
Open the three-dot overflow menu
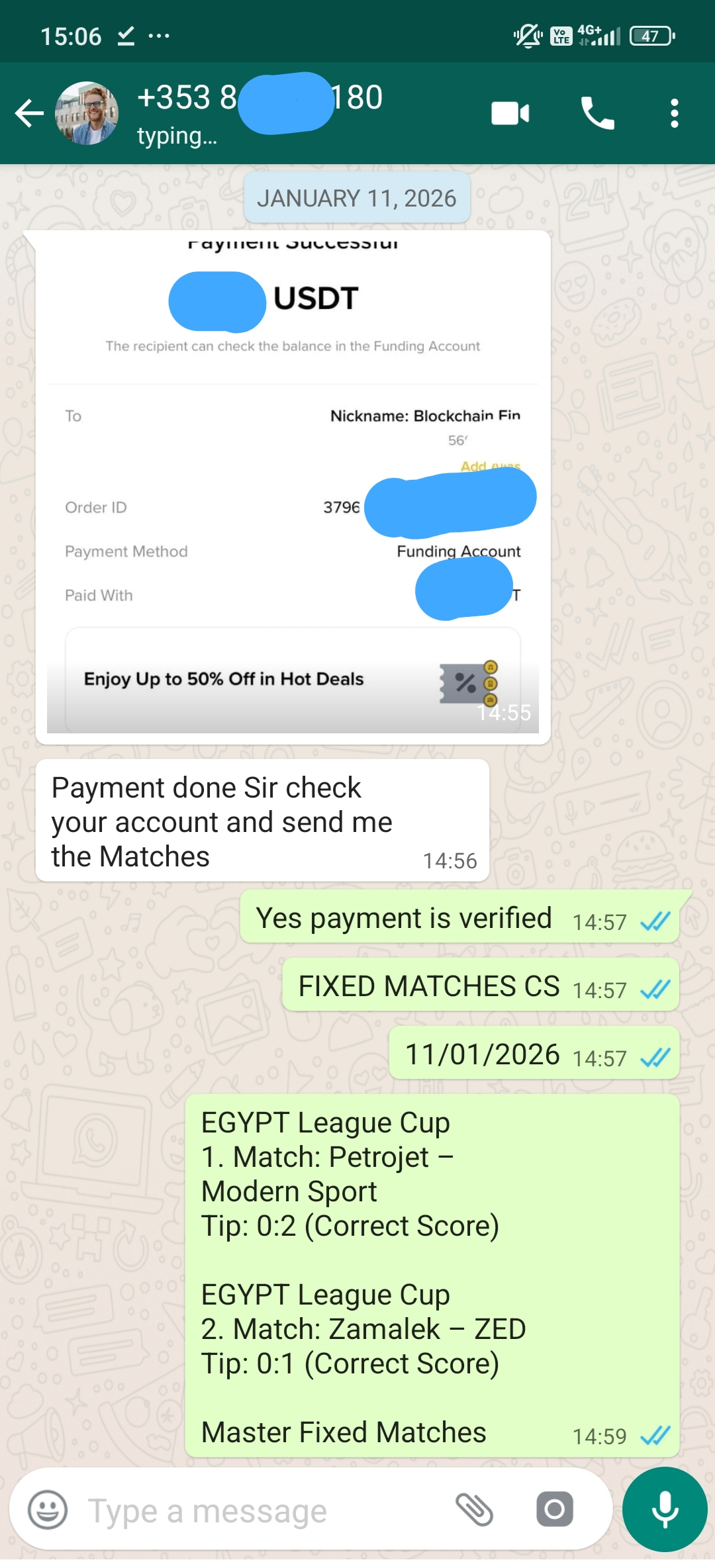(x=674, y=113)
